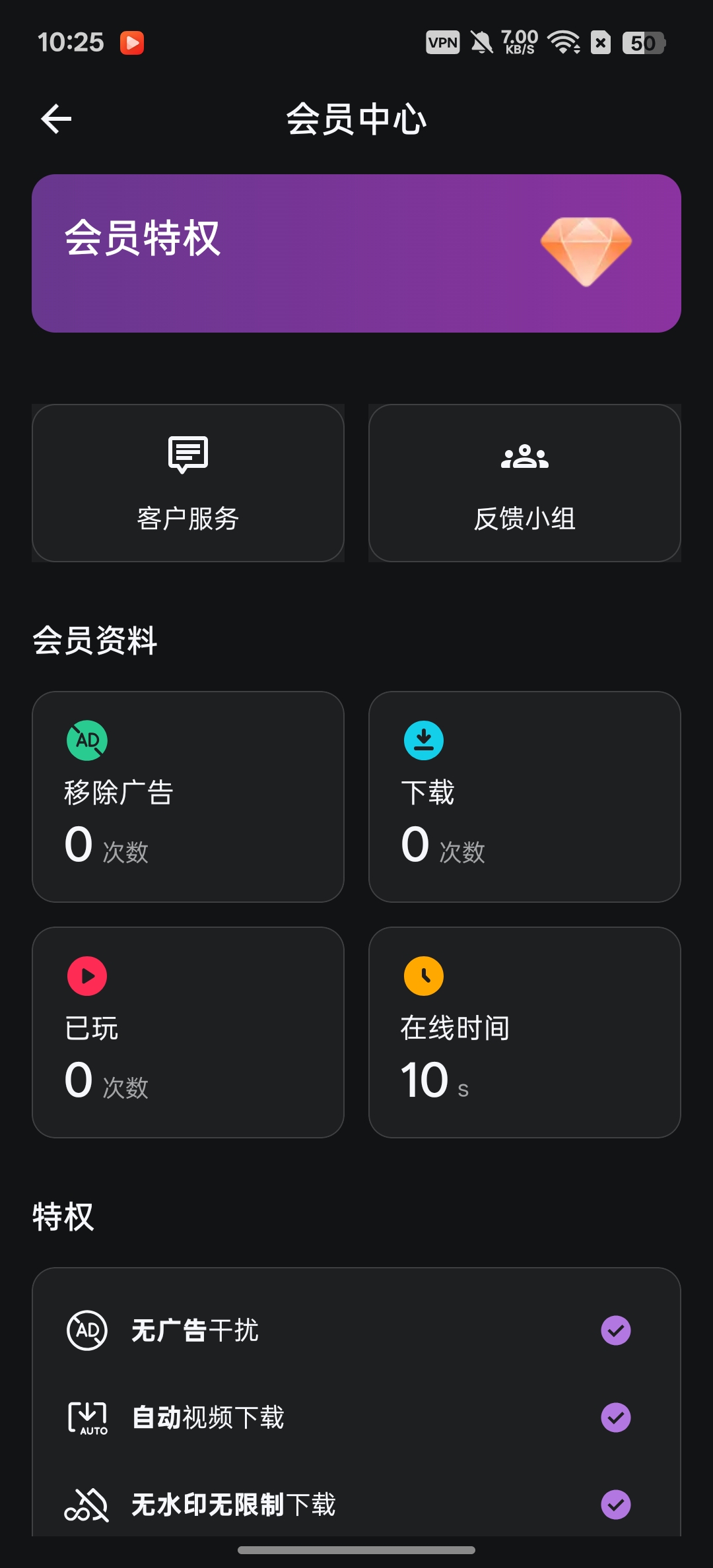Select the 无广告干扰 privilege row
Screen dimensions: 713x1568
point(356,1330)
